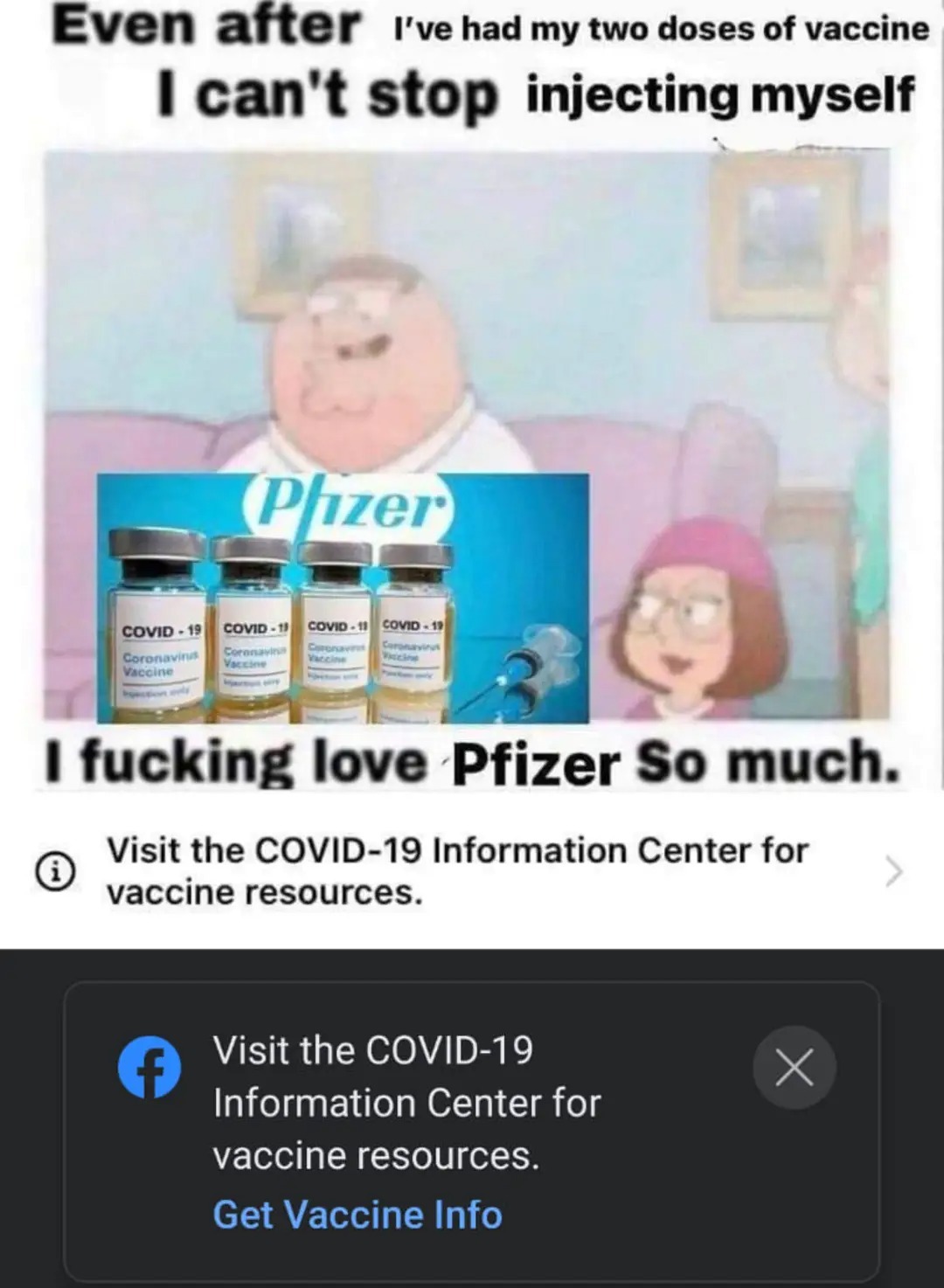Open the Pfizer meme image in the post

pos(472,437)
